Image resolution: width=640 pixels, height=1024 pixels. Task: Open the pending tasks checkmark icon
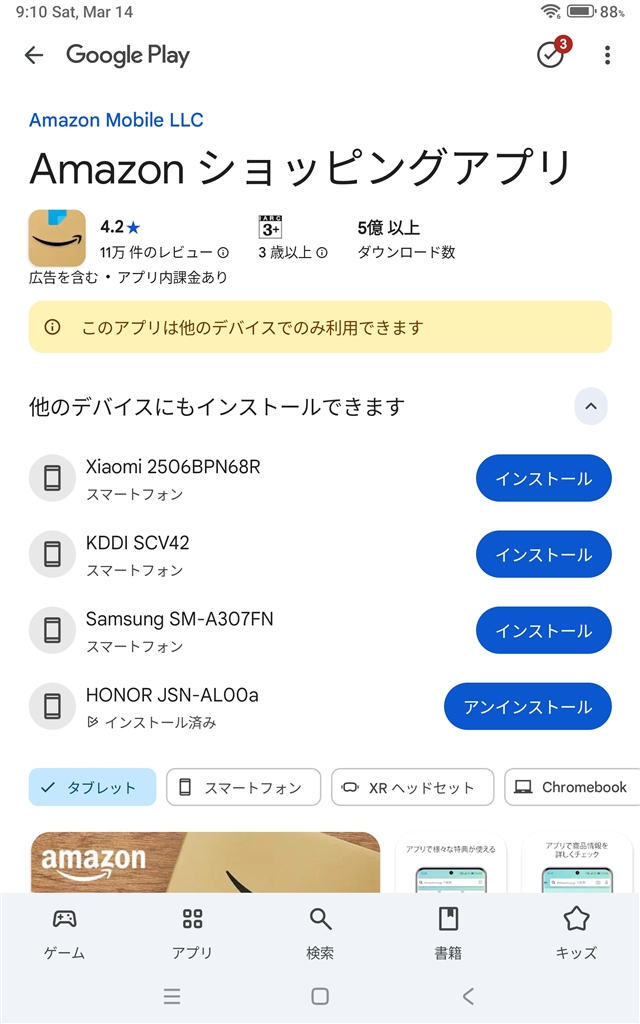(551, 55)
